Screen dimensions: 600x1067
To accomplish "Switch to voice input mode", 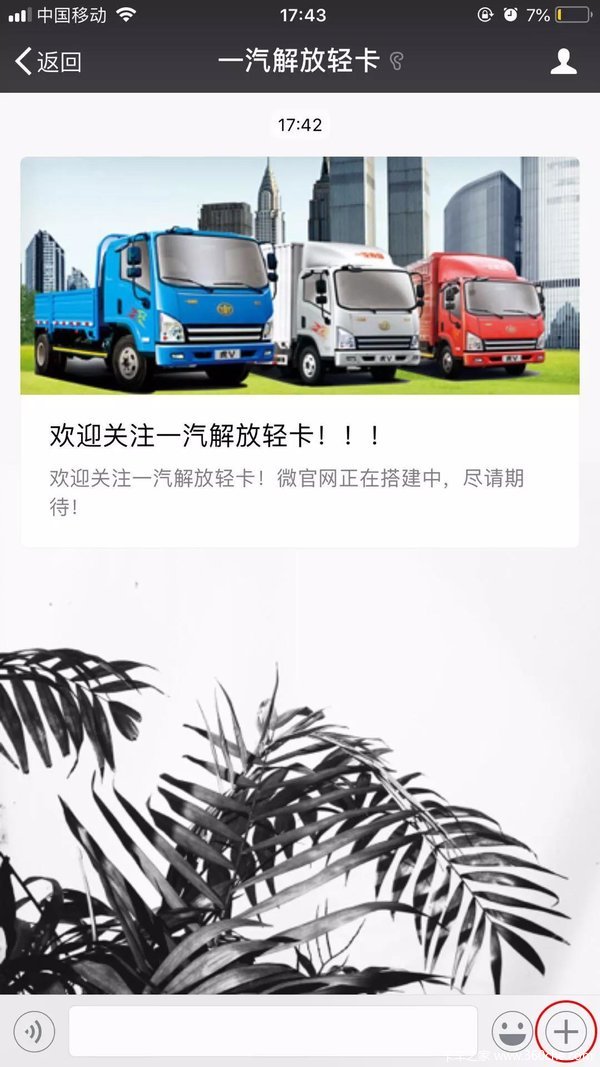I will tap(35, 1031).
